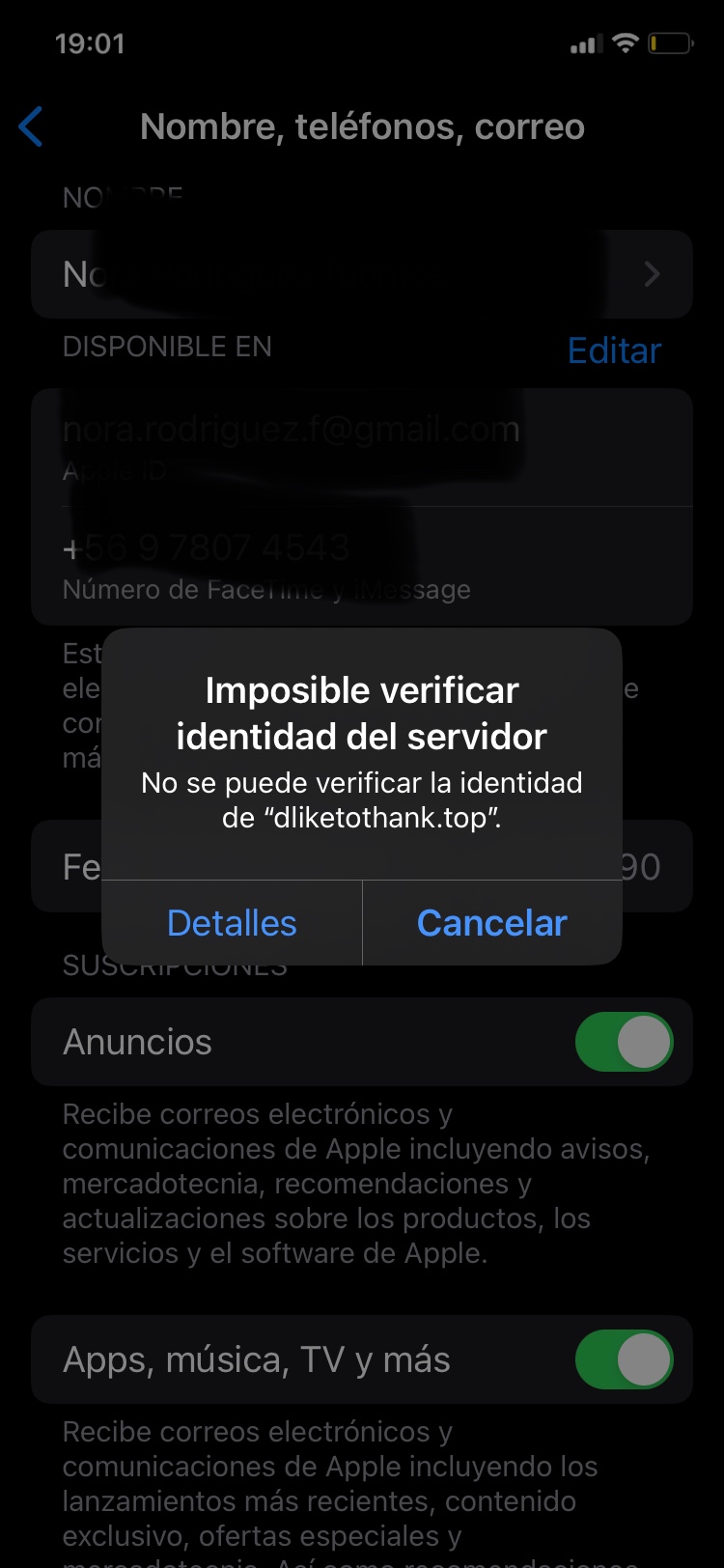This screenshot has width=724, height=1568.
Task: Tap Detalles in the server identity alert
Action: point(232,923)
